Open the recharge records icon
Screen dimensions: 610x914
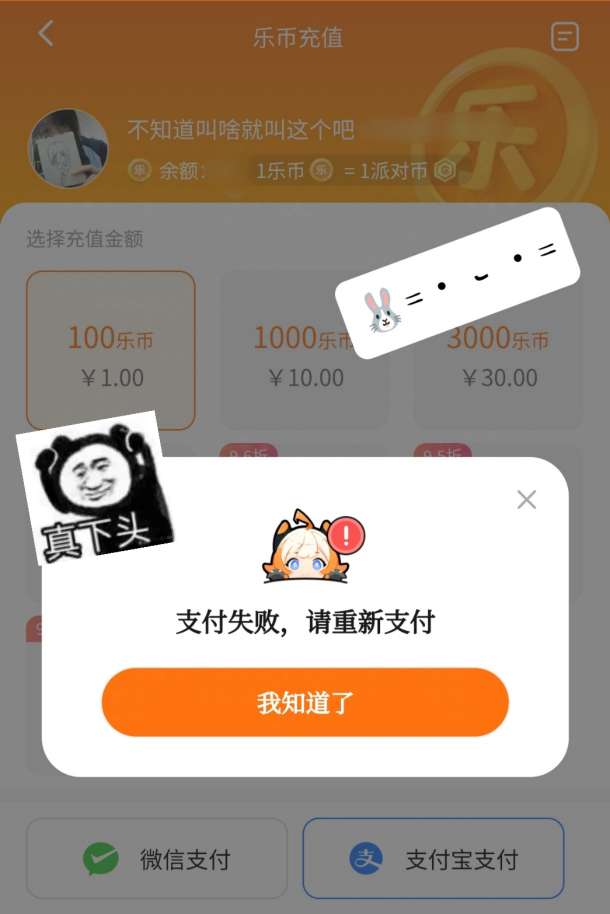pos(565,37)
